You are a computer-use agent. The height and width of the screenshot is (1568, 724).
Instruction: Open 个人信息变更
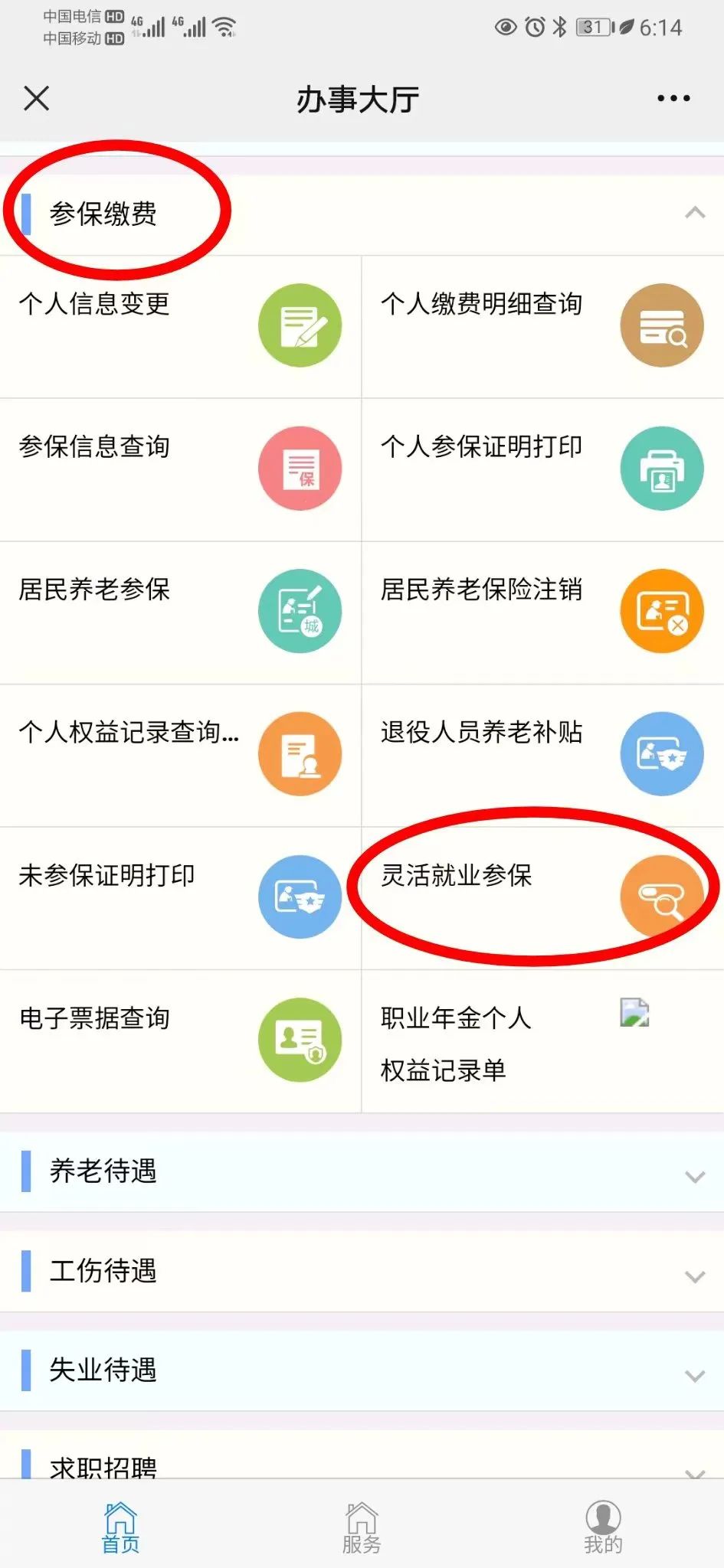coord(180,325)
